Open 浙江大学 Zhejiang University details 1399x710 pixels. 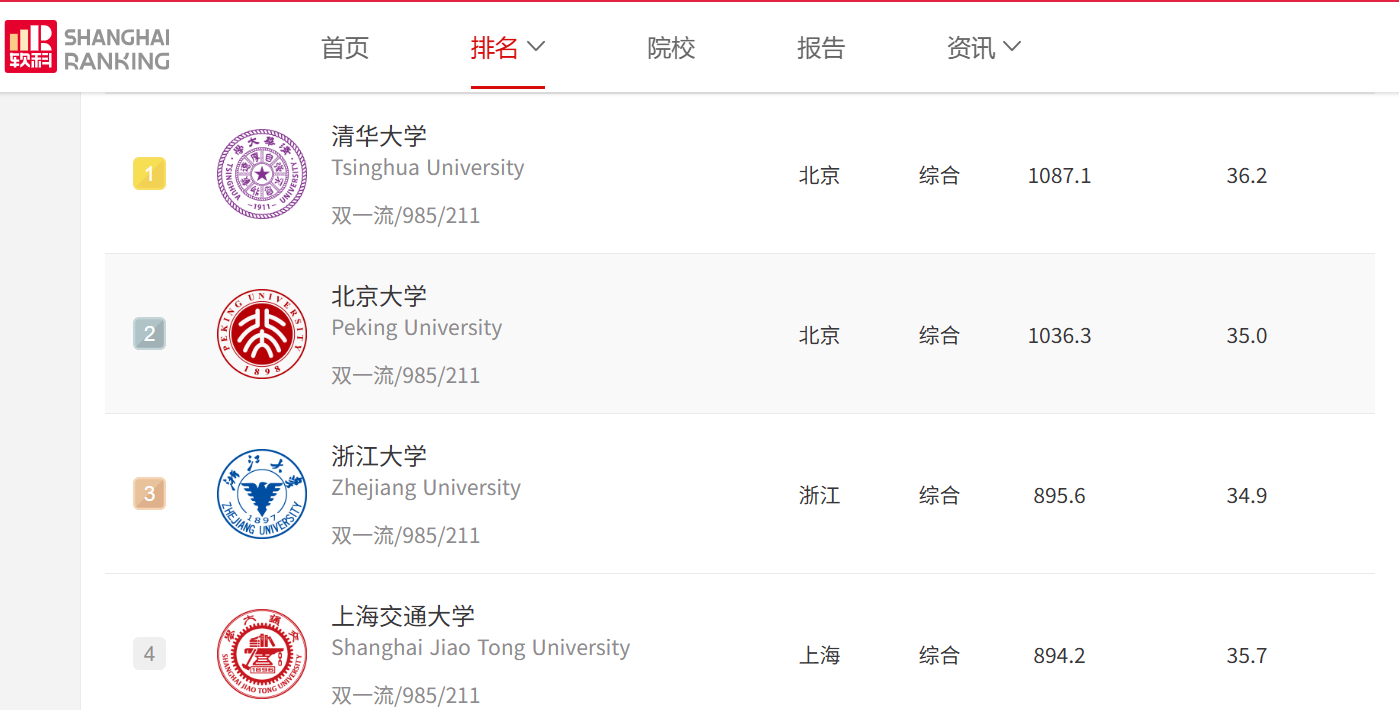point(379,456)
